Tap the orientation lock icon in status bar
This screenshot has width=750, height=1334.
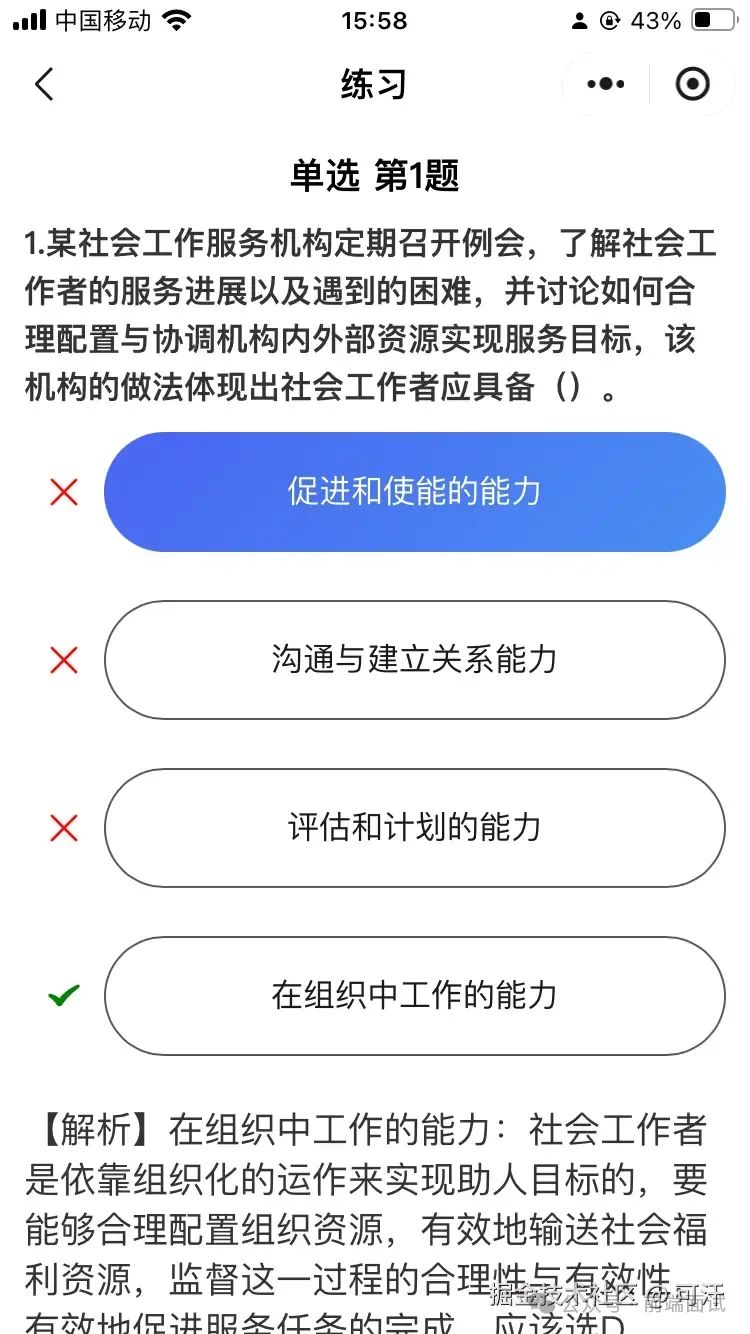point(609,18)
